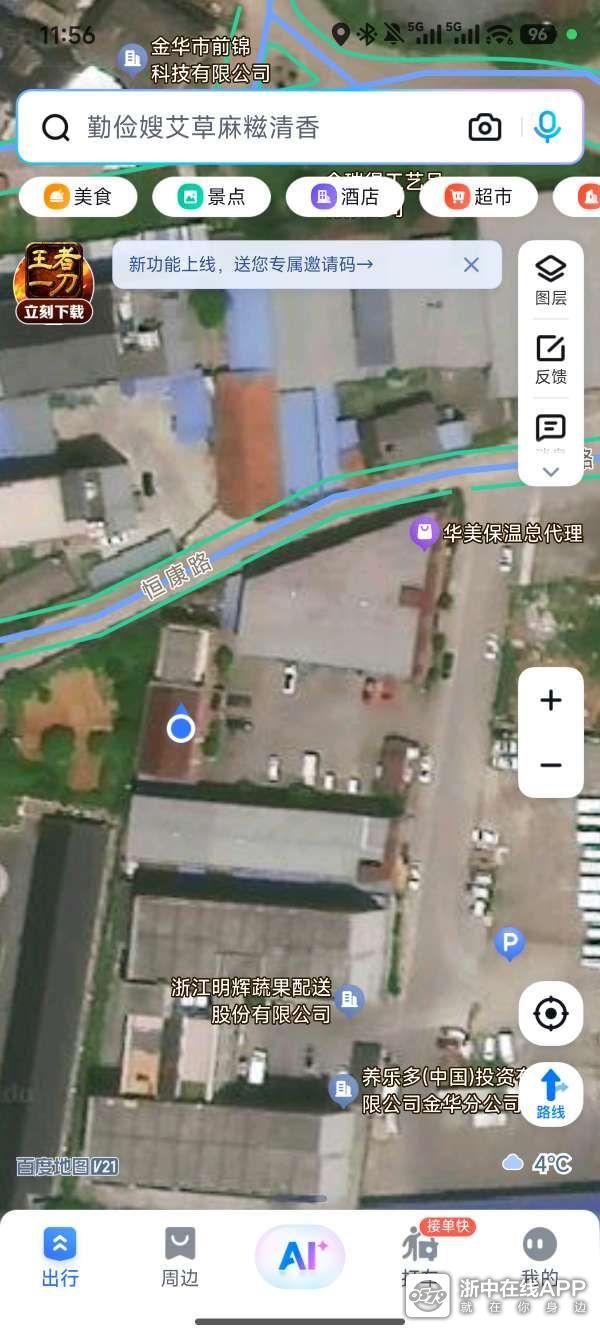Select the 景点 category chip
The image size is (600, 1335).
coord(211,197)
